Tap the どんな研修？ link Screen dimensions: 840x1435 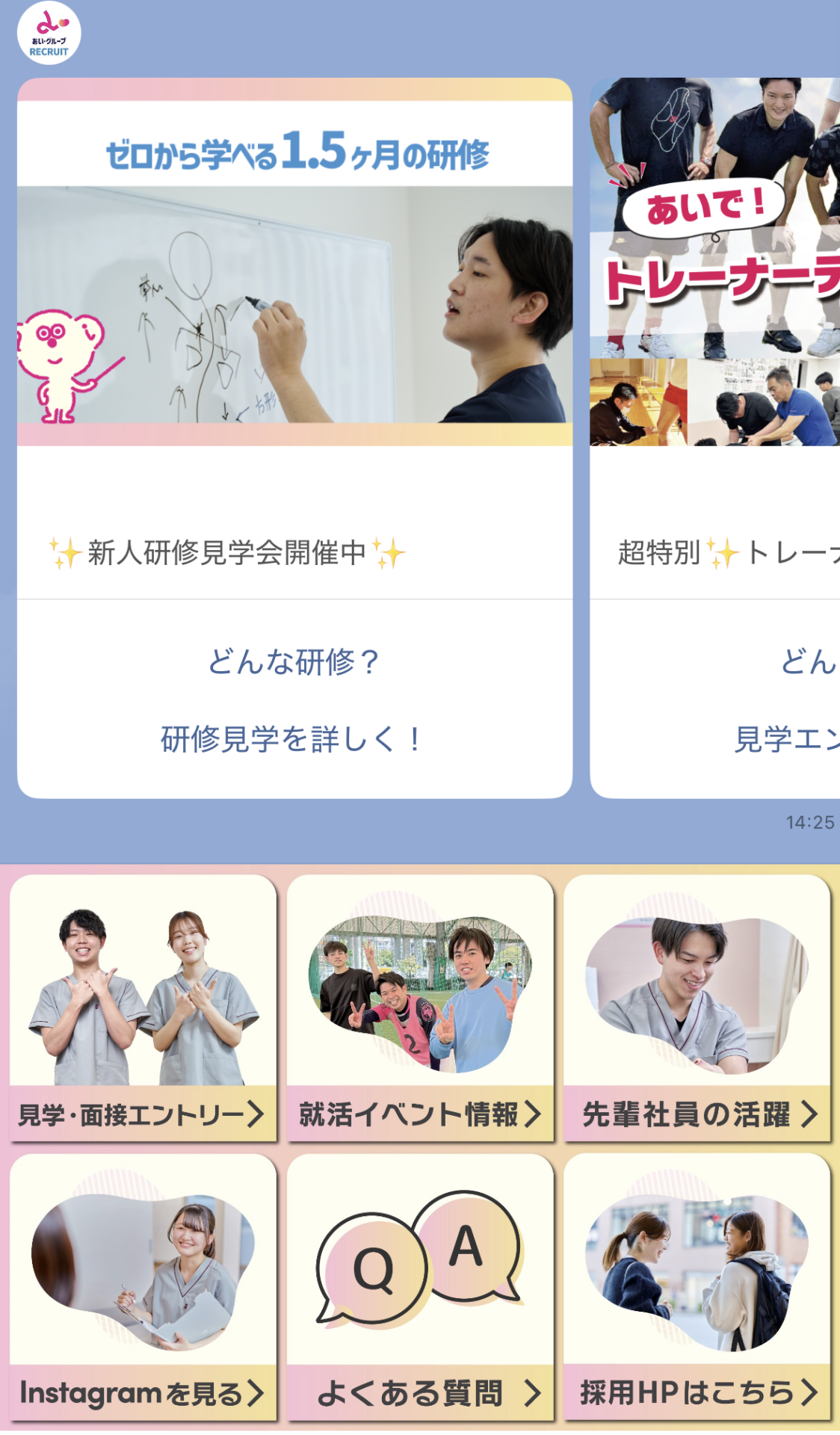point(294,662)
